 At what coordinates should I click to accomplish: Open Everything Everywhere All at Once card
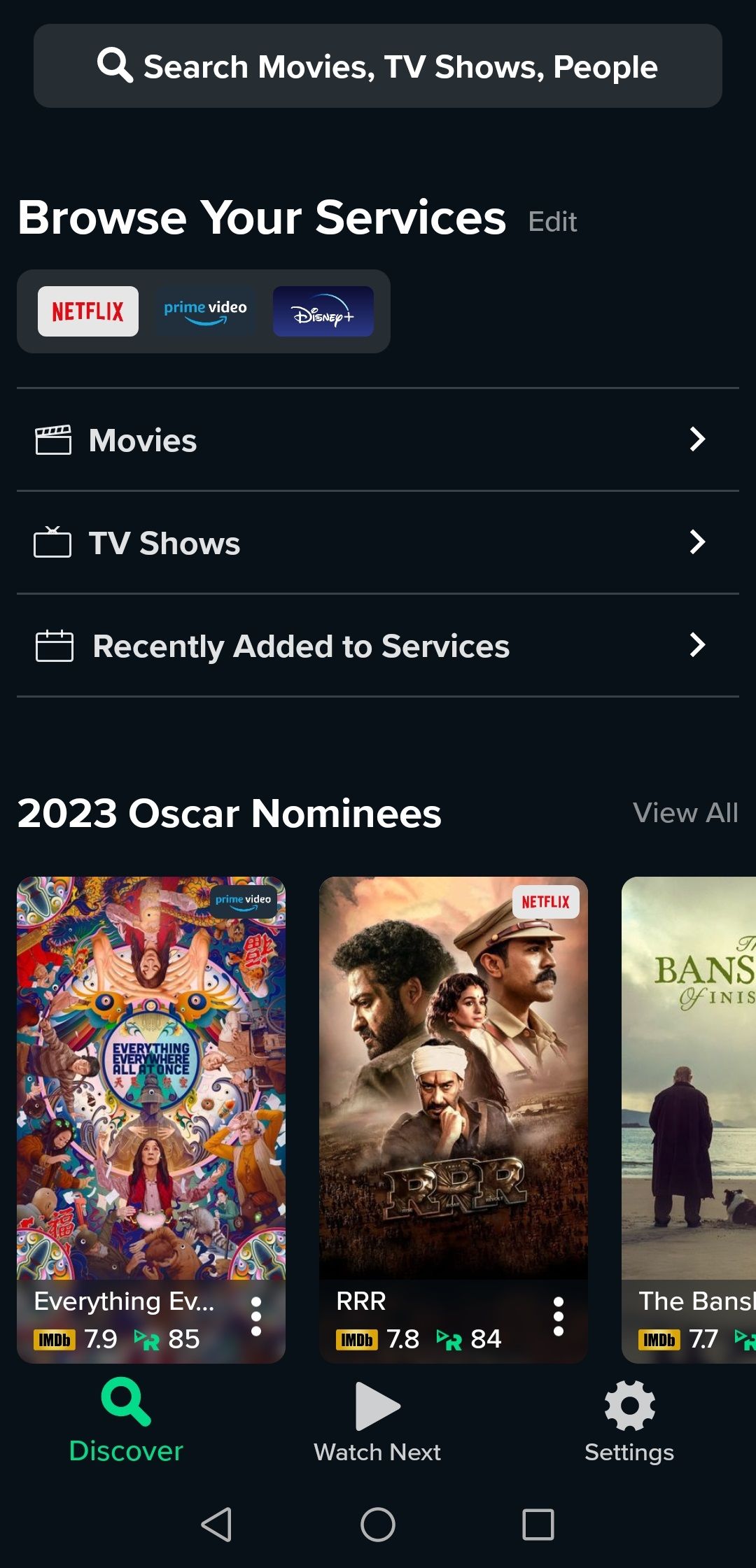(151, 1078)
